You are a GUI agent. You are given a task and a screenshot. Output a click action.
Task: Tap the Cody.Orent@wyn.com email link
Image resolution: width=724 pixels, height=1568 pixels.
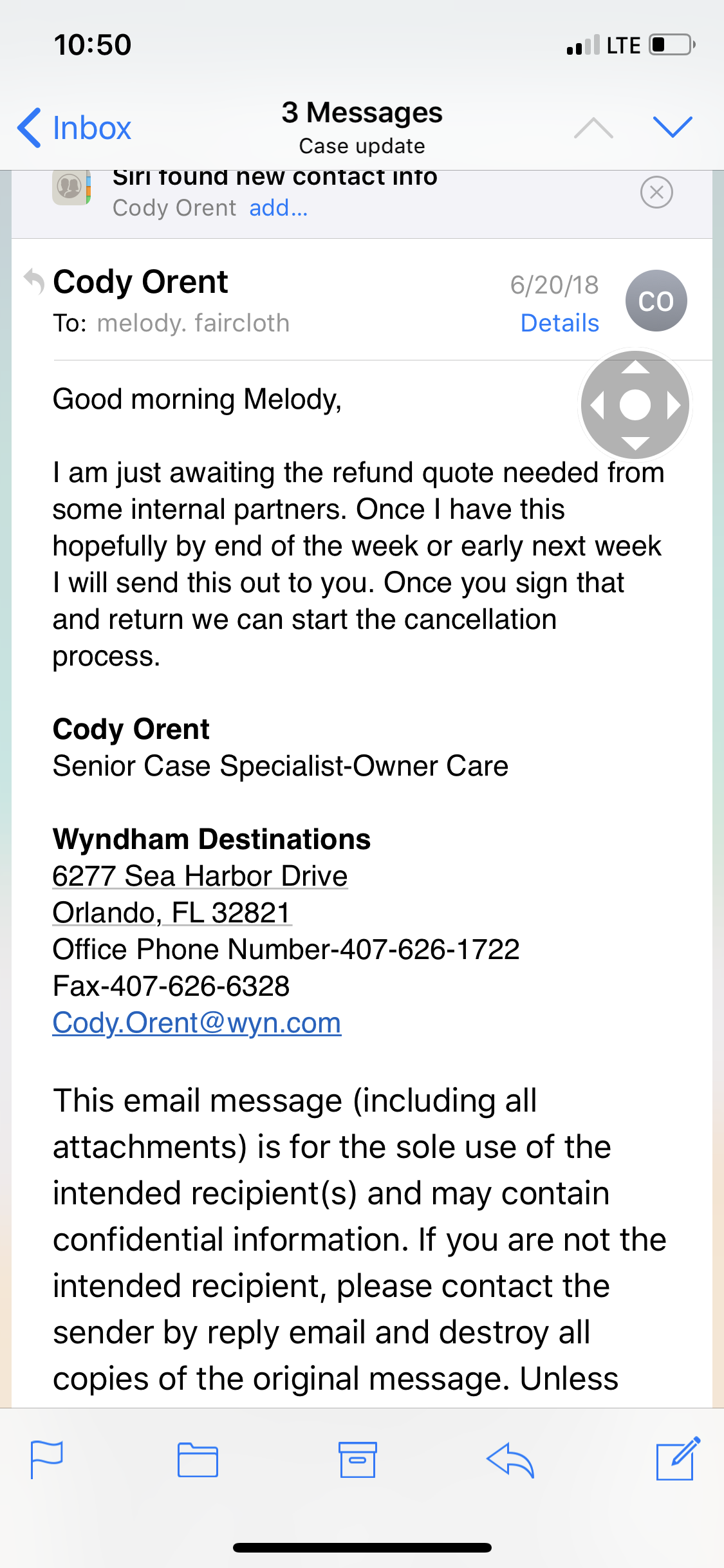point(196,1023)
